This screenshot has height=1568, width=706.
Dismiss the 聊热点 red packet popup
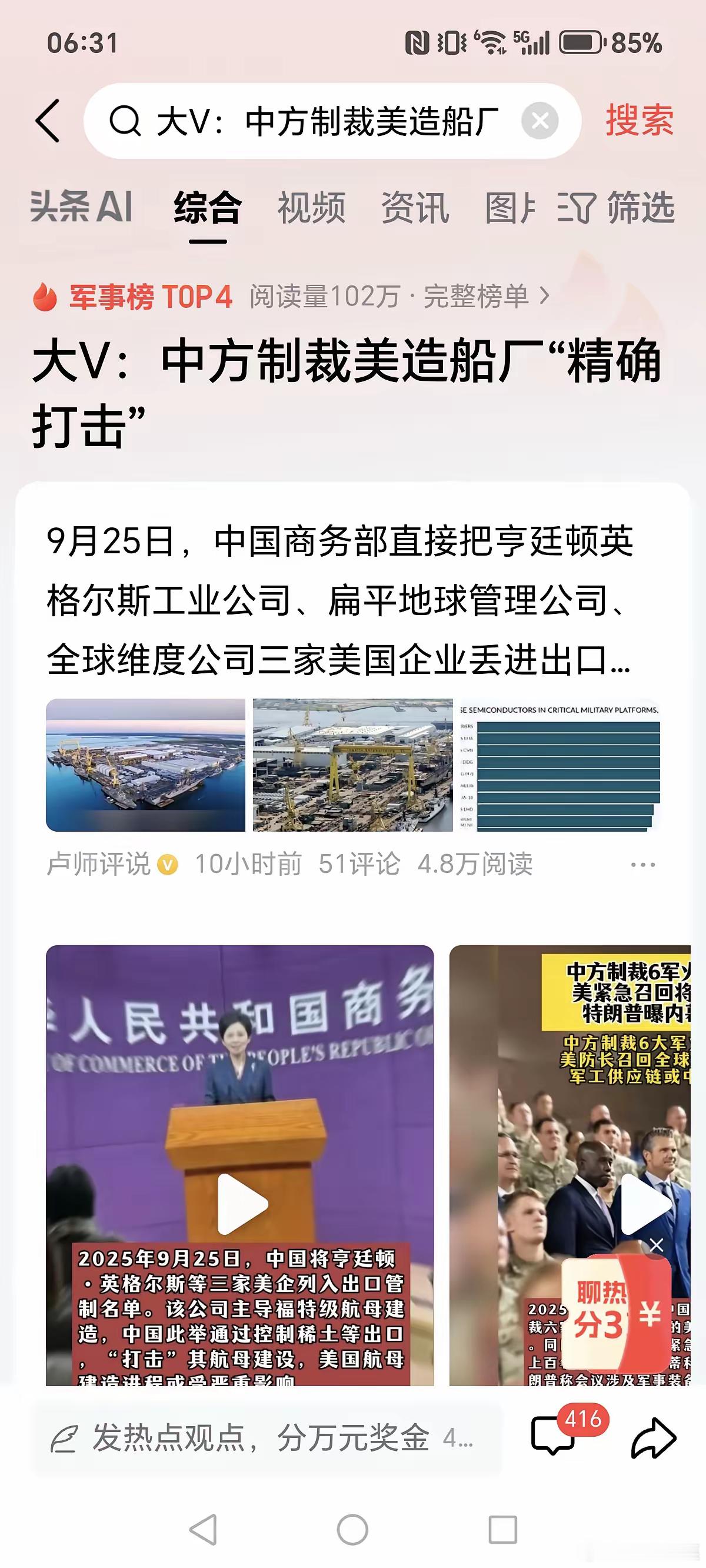pyautogui.click(x=656, y=1245)
